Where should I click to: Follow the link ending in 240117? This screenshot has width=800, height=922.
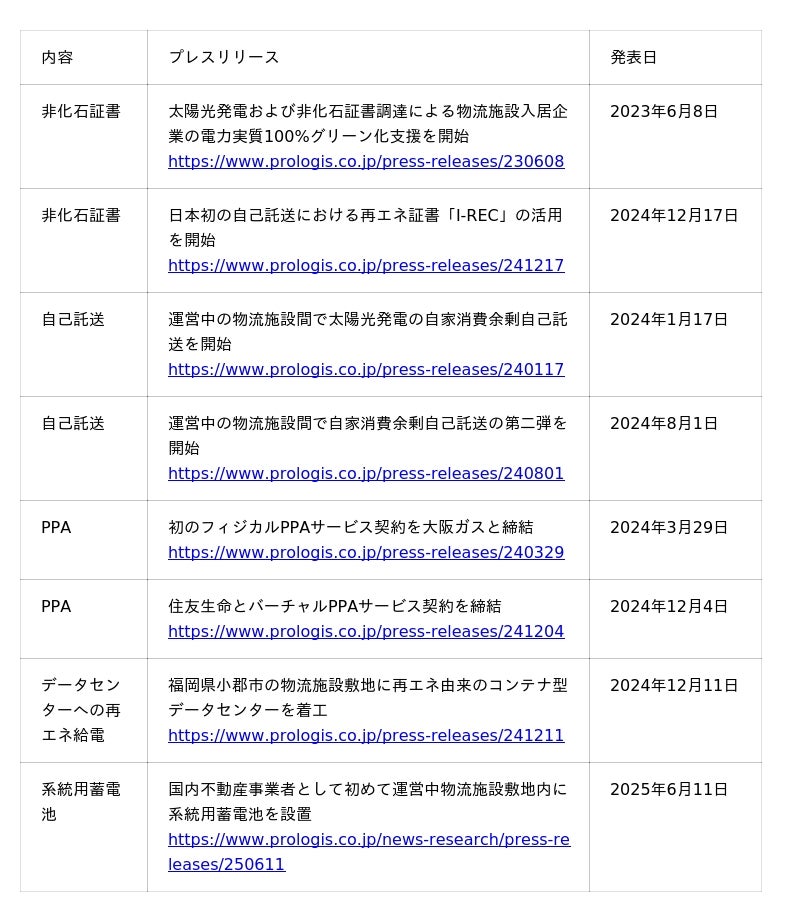(366, 370)
